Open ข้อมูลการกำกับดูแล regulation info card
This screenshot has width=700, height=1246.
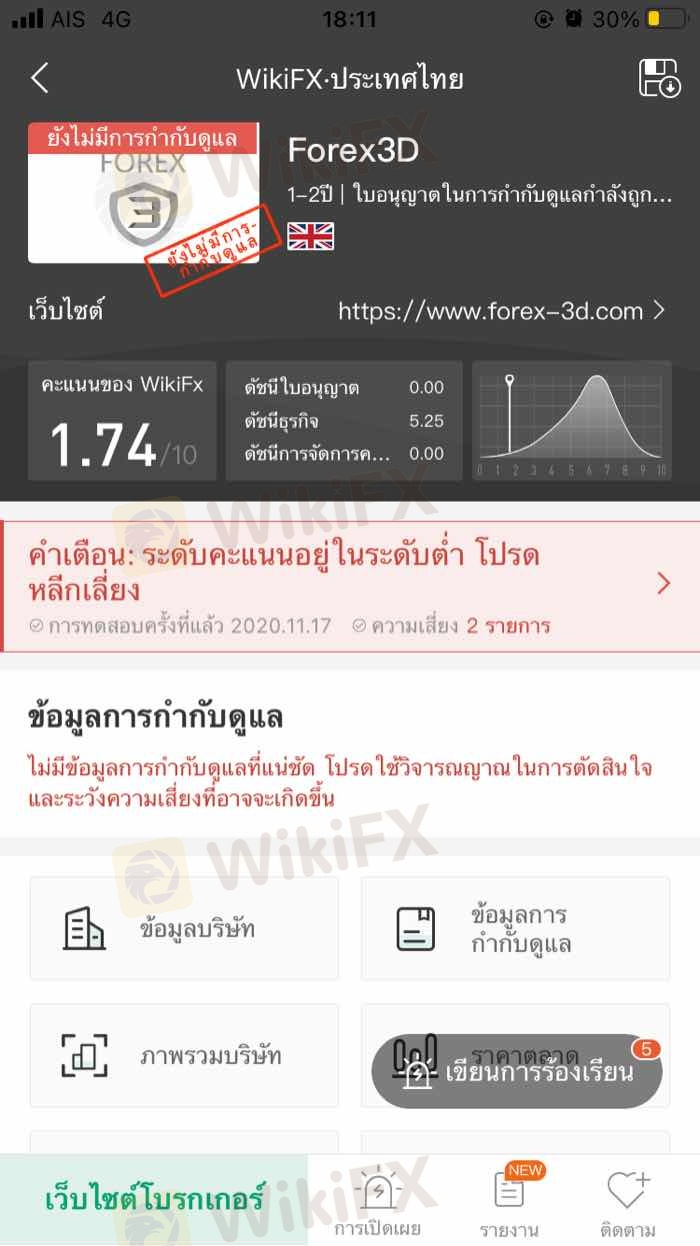click(x=515, y=928)
